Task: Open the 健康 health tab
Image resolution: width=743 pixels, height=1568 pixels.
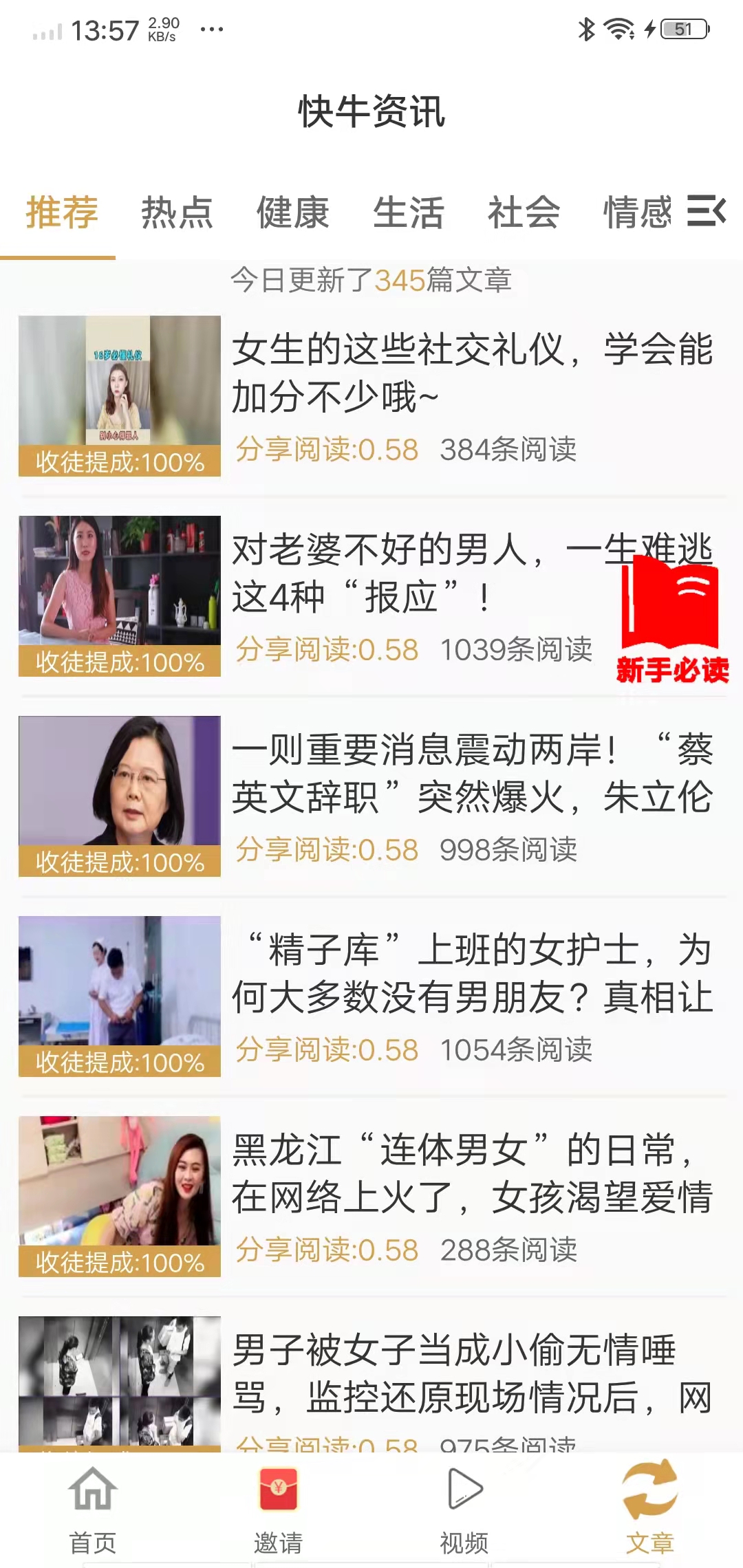Action: point(293,214)
